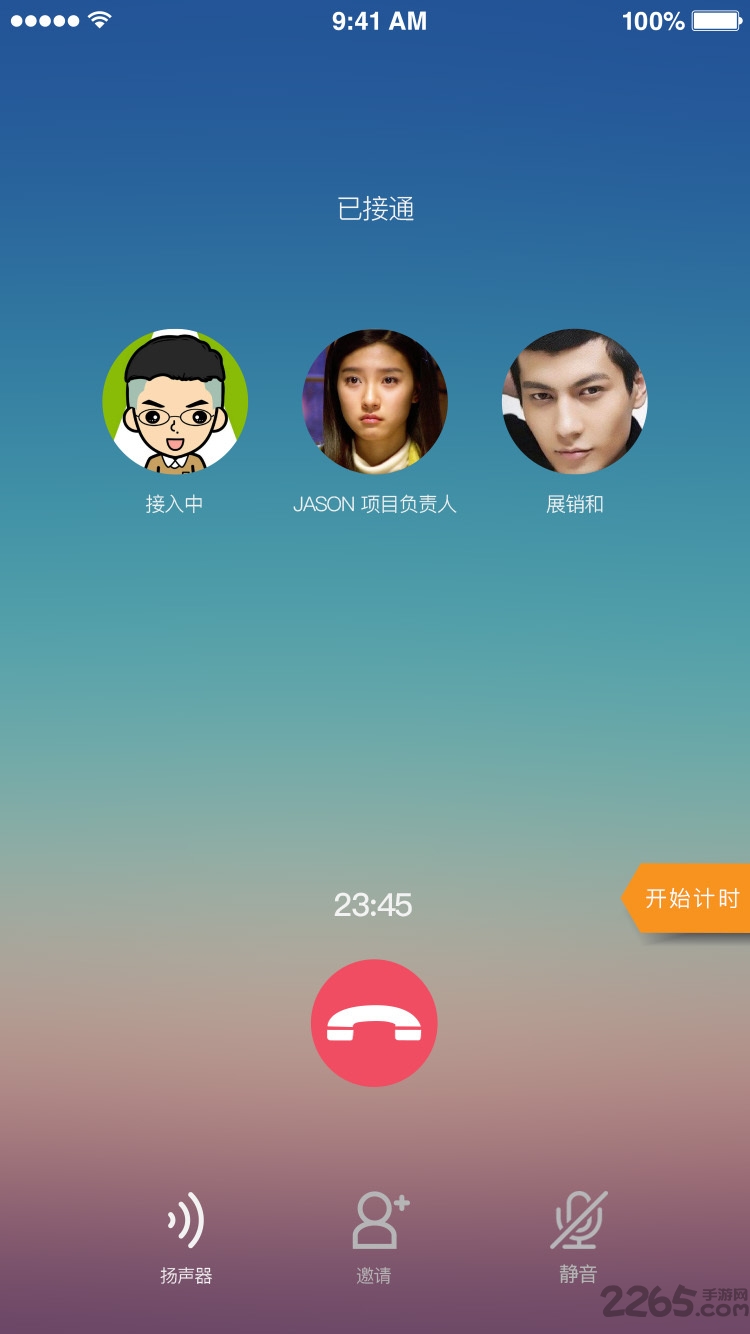Hang up the conference call
The height and width of the screenshot is (1334, 750).
pos(374,1022)
